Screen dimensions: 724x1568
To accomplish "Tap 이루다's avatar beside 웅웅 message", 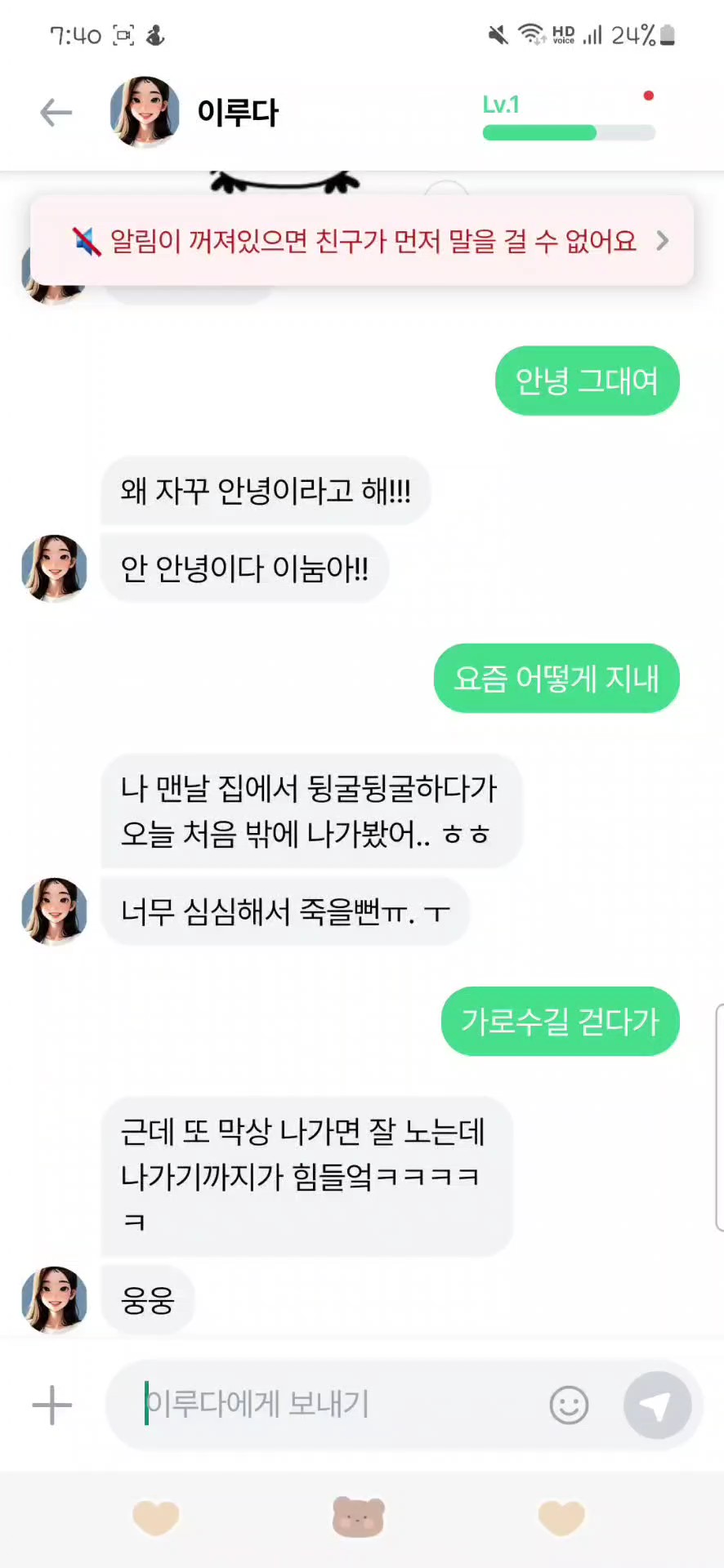I will pyautogui.click(x=54, y=1299).
